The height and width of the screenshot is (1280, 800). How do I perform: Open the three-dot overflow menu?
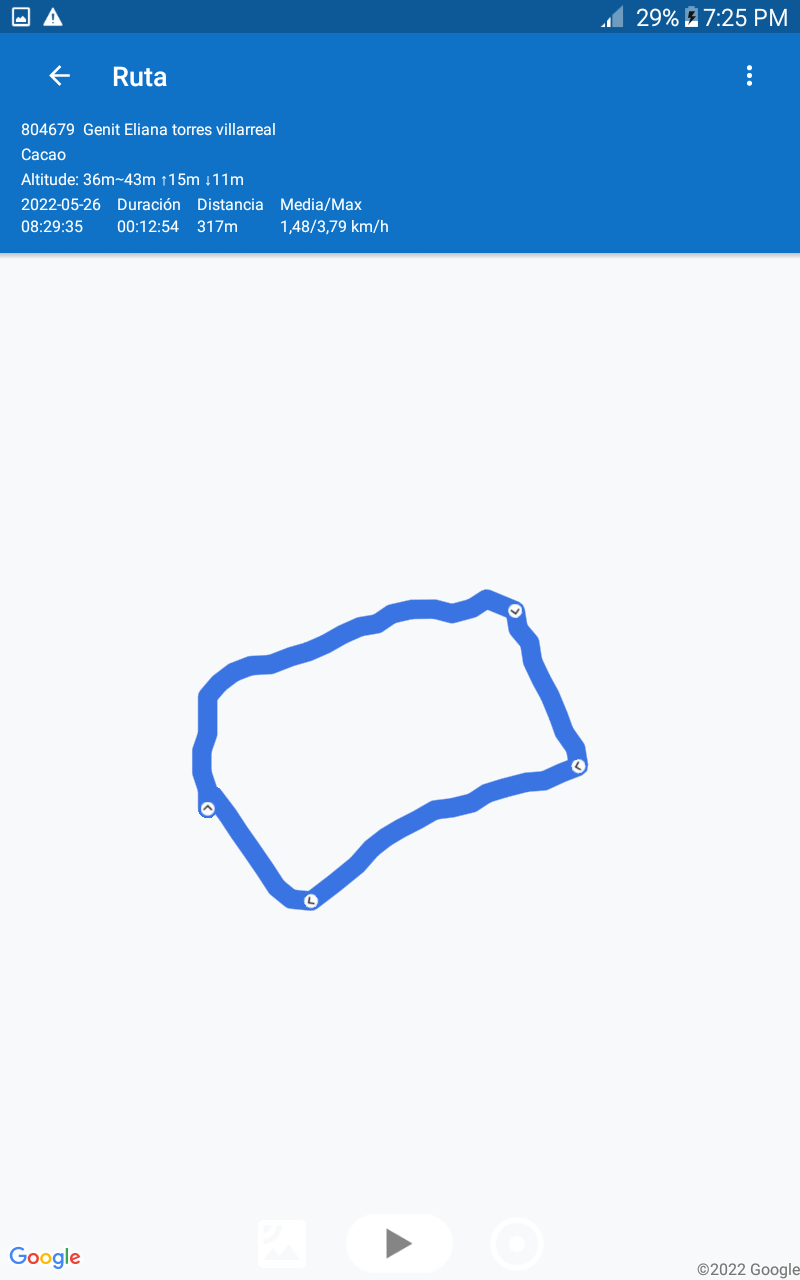pyautogui.click(x=749, y=76)
